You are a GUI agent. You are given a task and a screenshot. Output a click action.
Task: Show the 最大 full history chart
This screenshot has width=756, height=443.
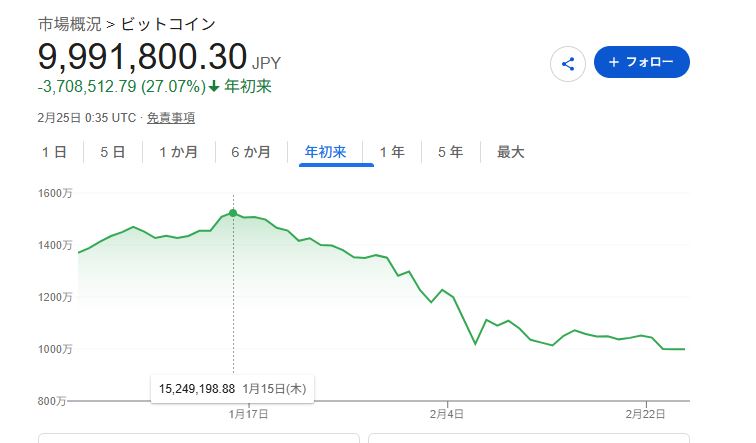511,152
